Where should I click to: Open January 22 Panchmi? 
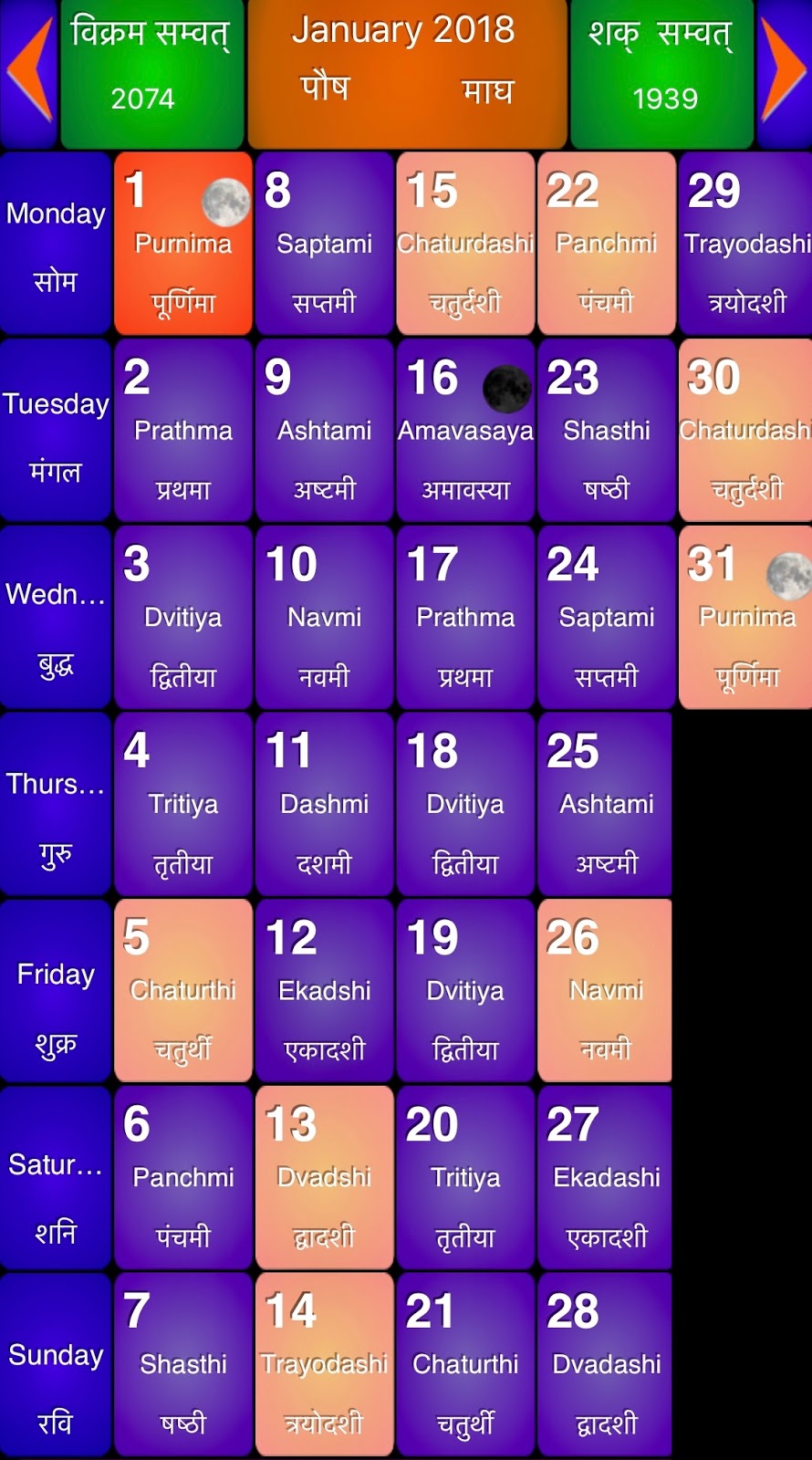[606, 244]
